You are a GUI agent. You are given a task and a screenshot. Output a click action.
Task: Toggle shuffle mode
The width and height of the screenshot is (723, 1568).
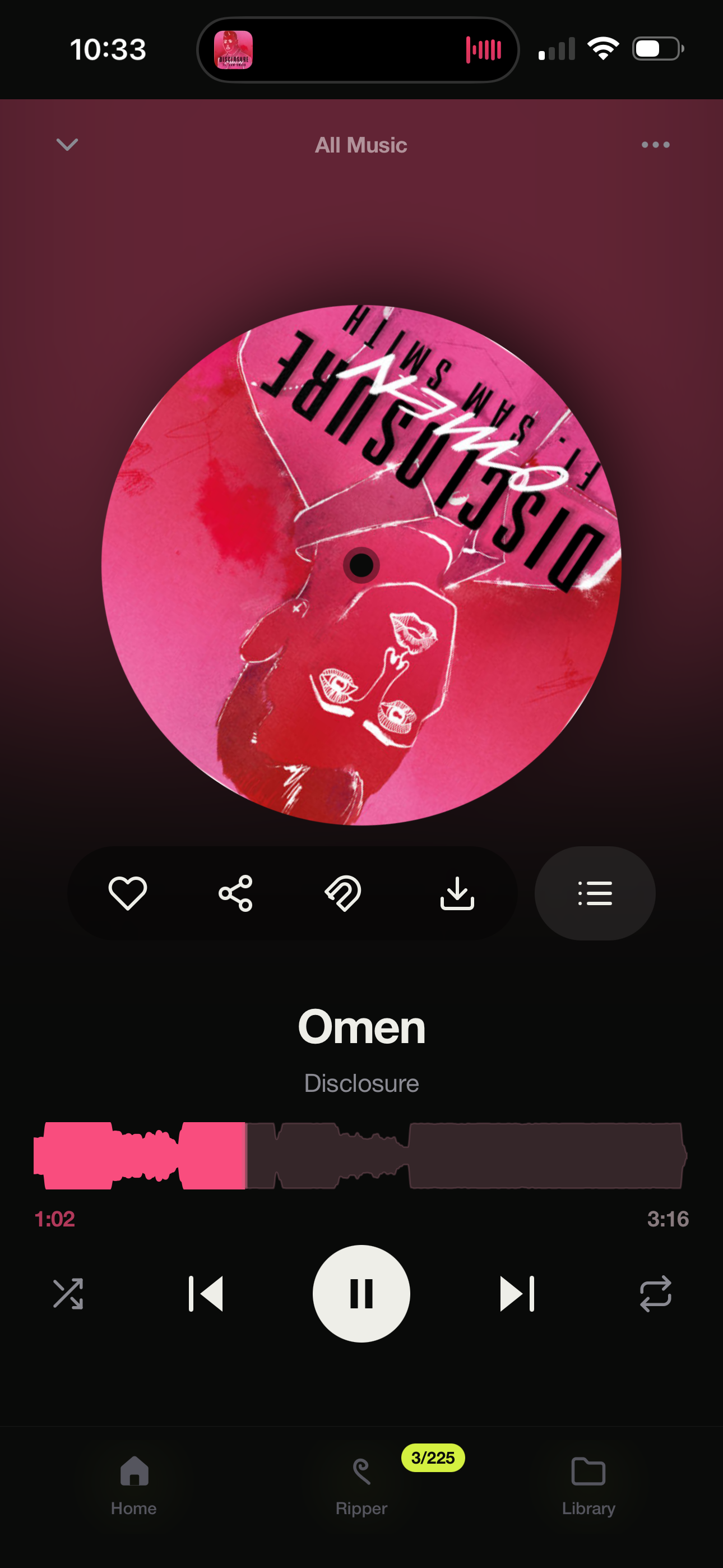point(68,1293)
